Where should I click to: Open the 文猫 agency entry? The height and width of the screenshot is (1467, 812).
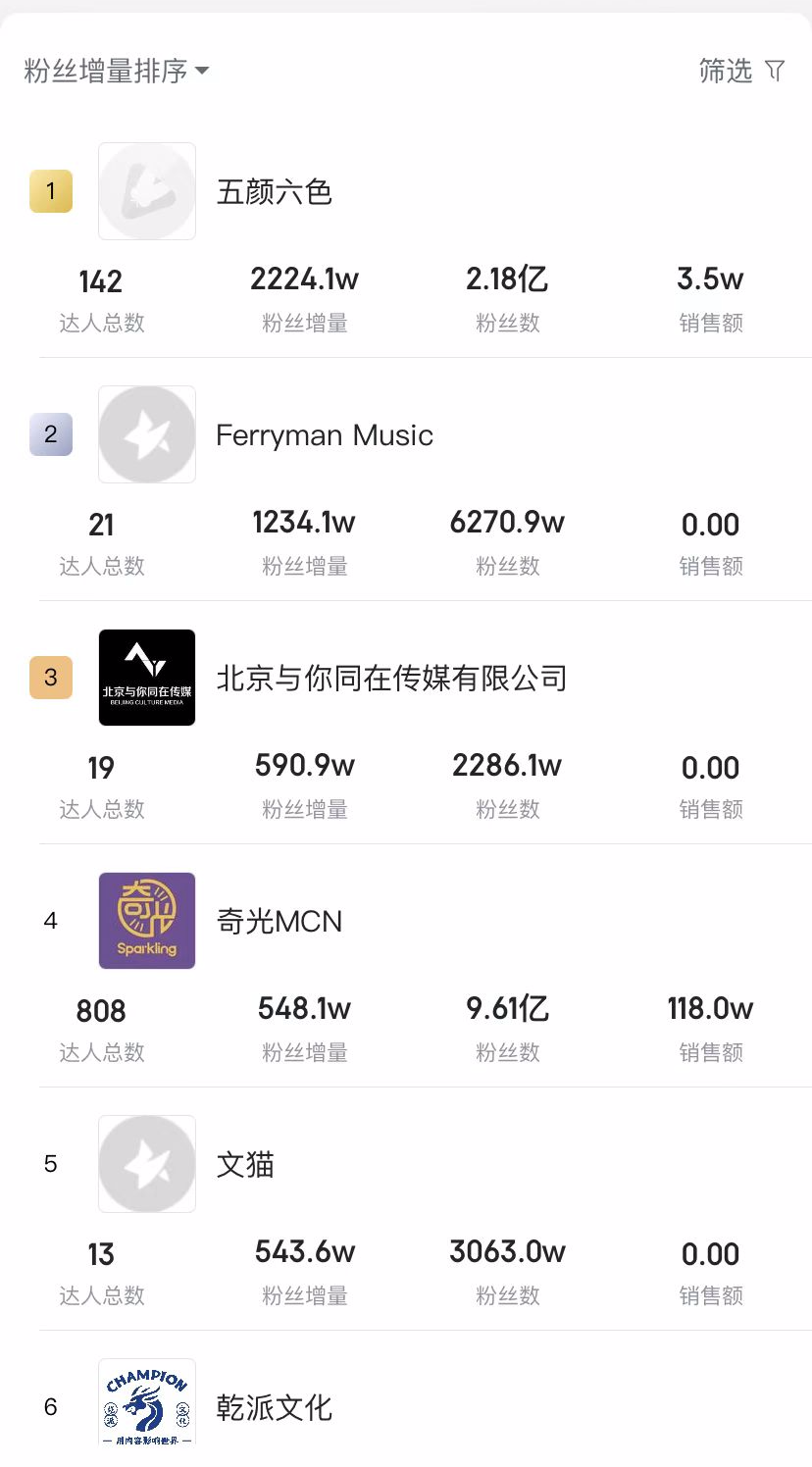pyautogui.click(x=245, y=1165)
